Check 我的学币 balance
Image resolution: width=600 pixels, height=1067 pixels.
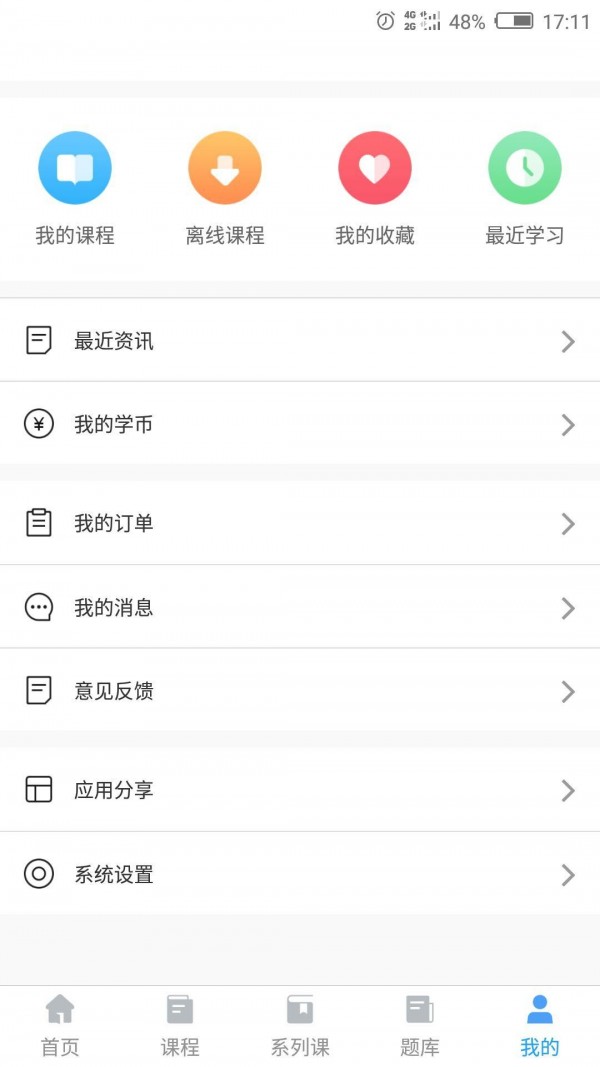[300, 425]
